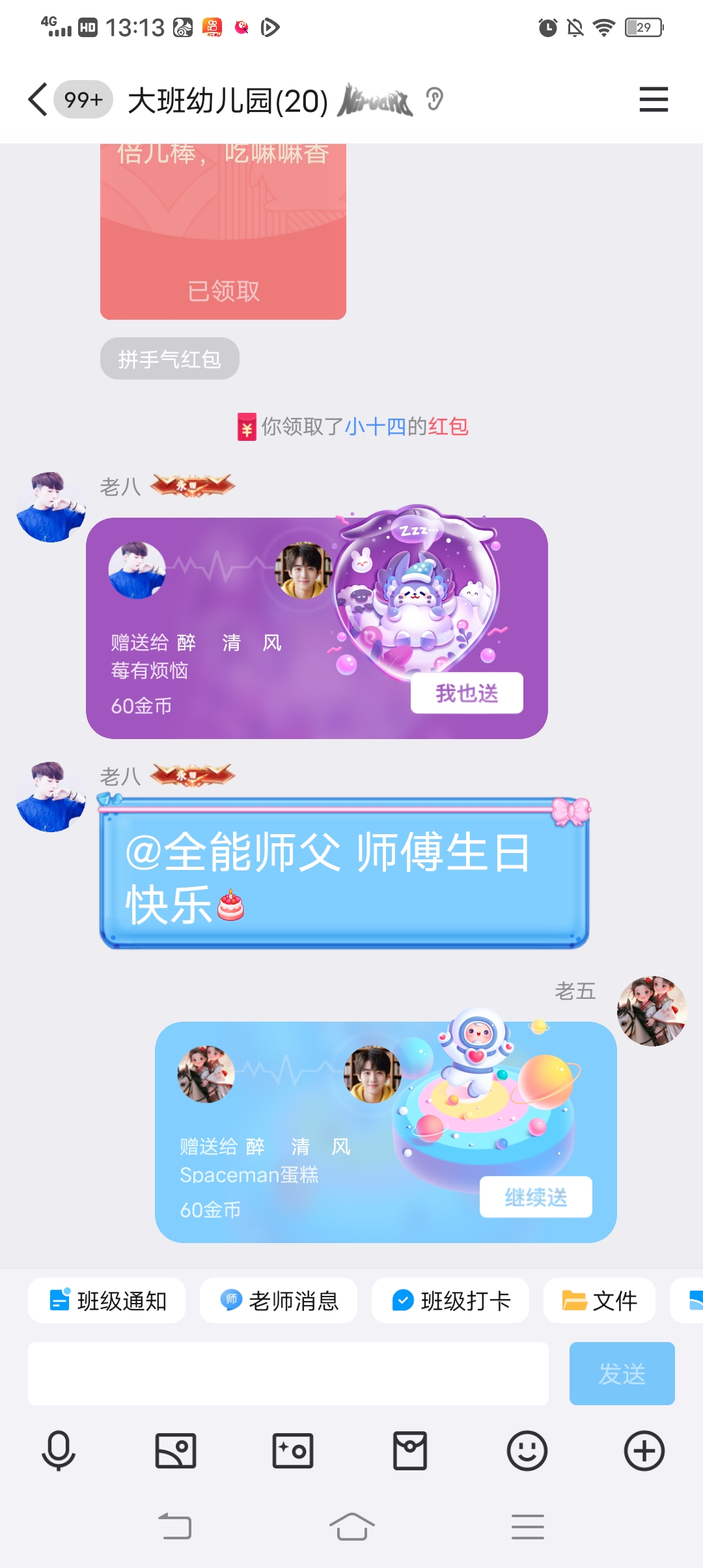Start voice input with the microphone icon
703x1568 pixels.
tap(59, 1451)
